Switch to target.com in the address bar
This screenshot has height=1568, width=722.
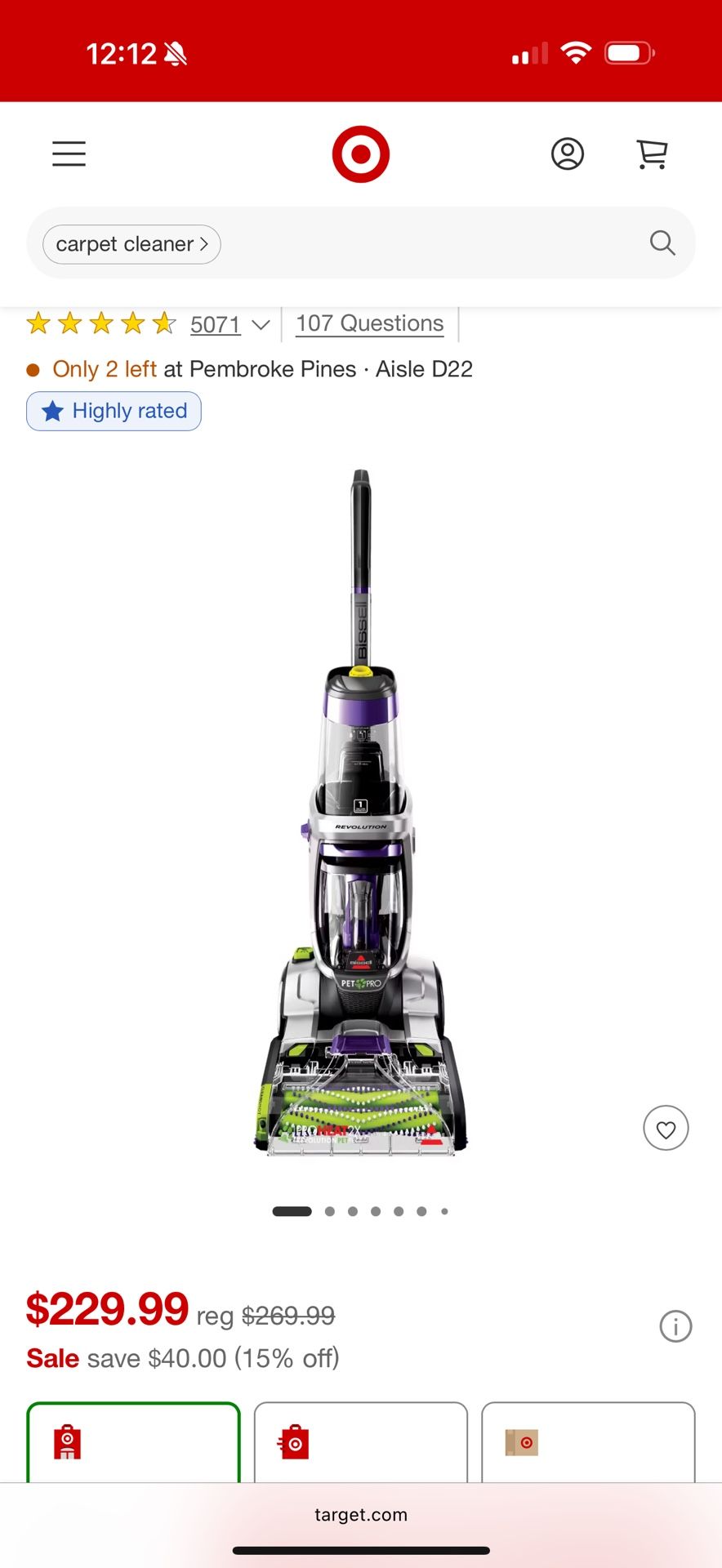tap(360, 1515)
